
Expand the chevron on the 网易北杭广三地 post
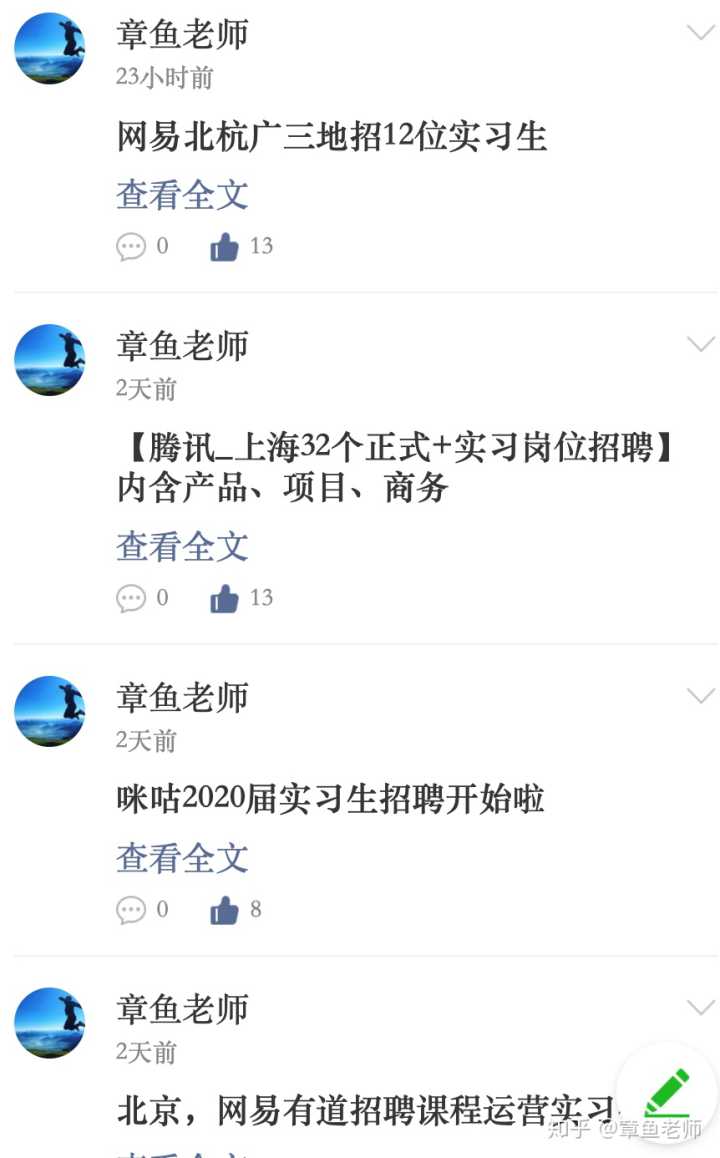700,33
